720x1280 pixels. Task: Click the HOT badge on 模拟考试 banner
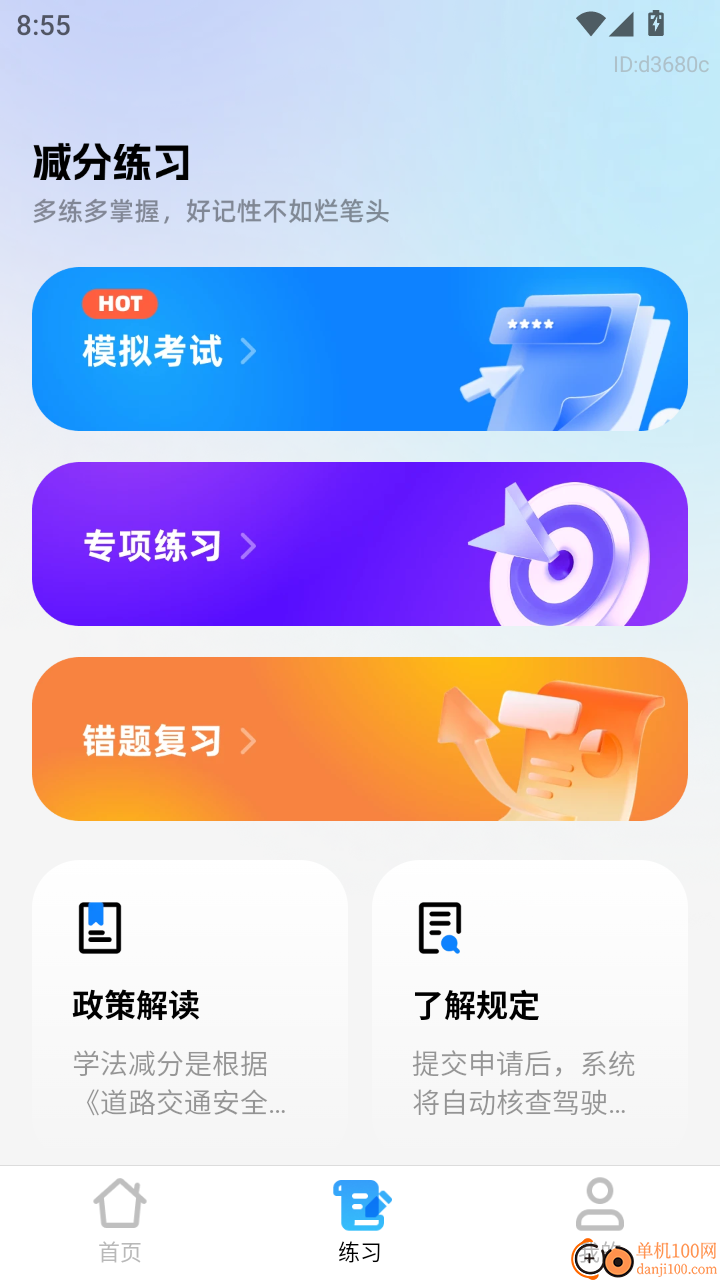coord(119,303)
